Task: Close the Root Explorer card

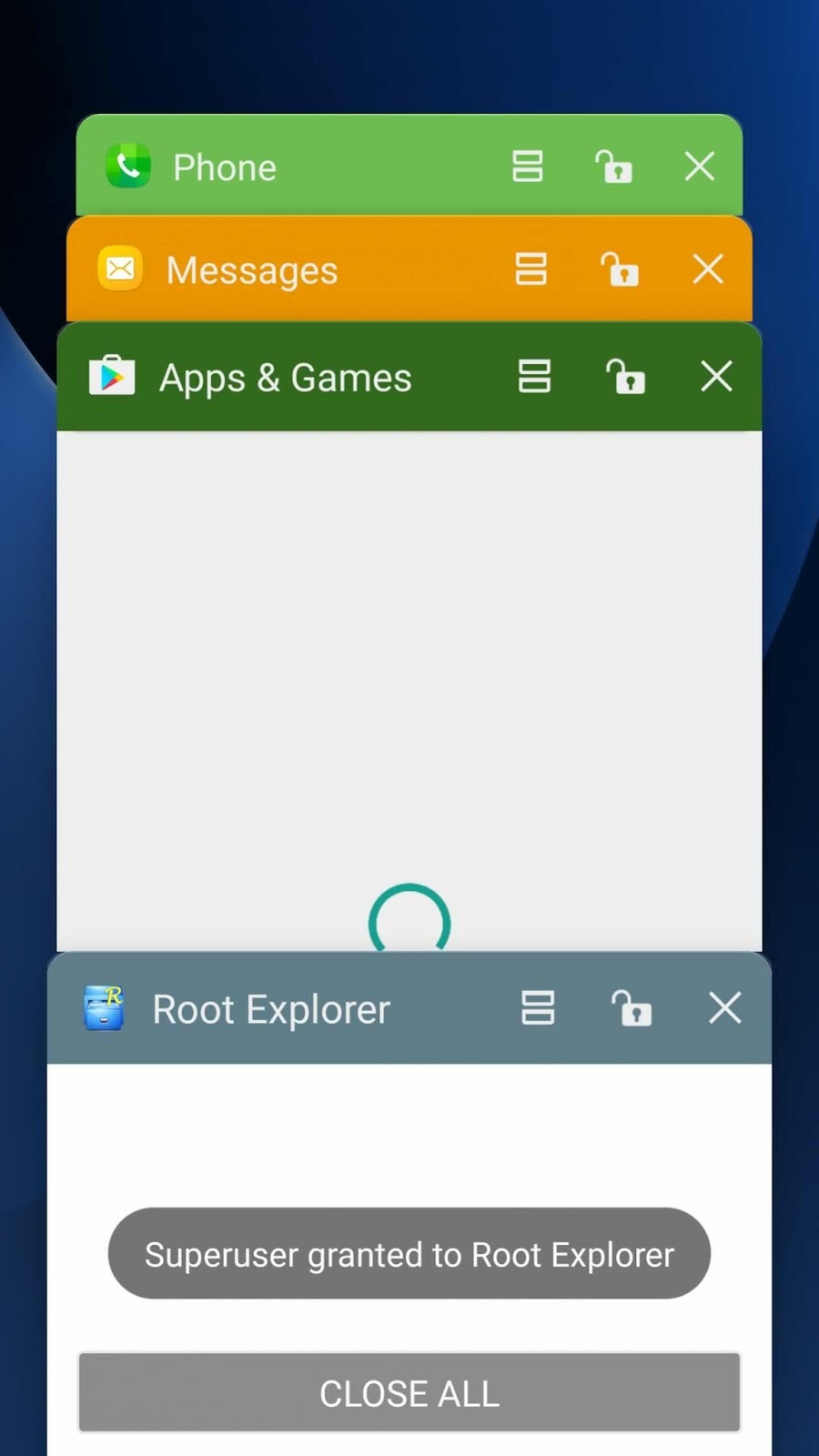Action: [x=724, y=1008]
